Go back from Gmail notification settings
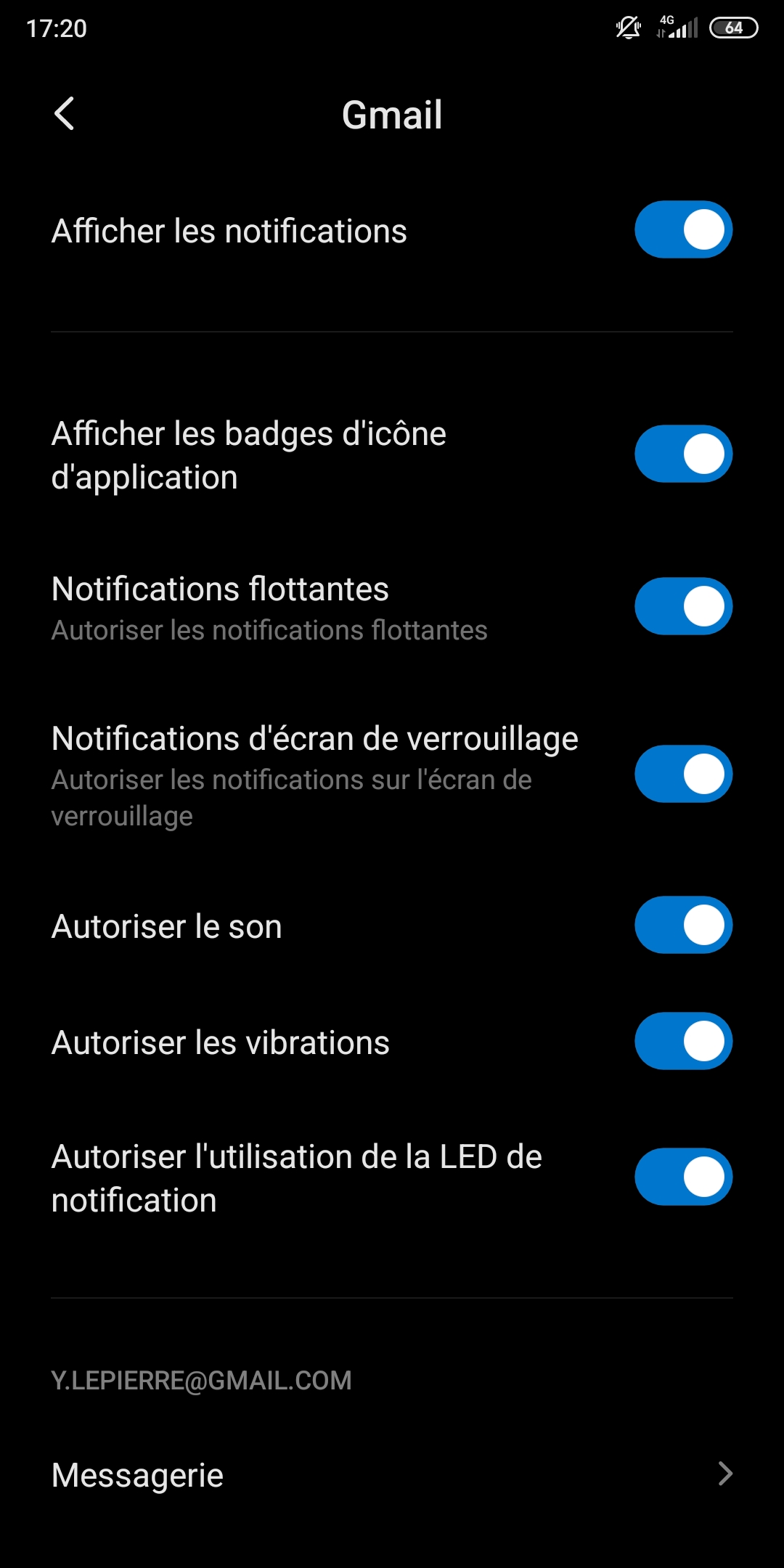The width and height of the screenshot is (784, 1568). (x=65, y=114)
